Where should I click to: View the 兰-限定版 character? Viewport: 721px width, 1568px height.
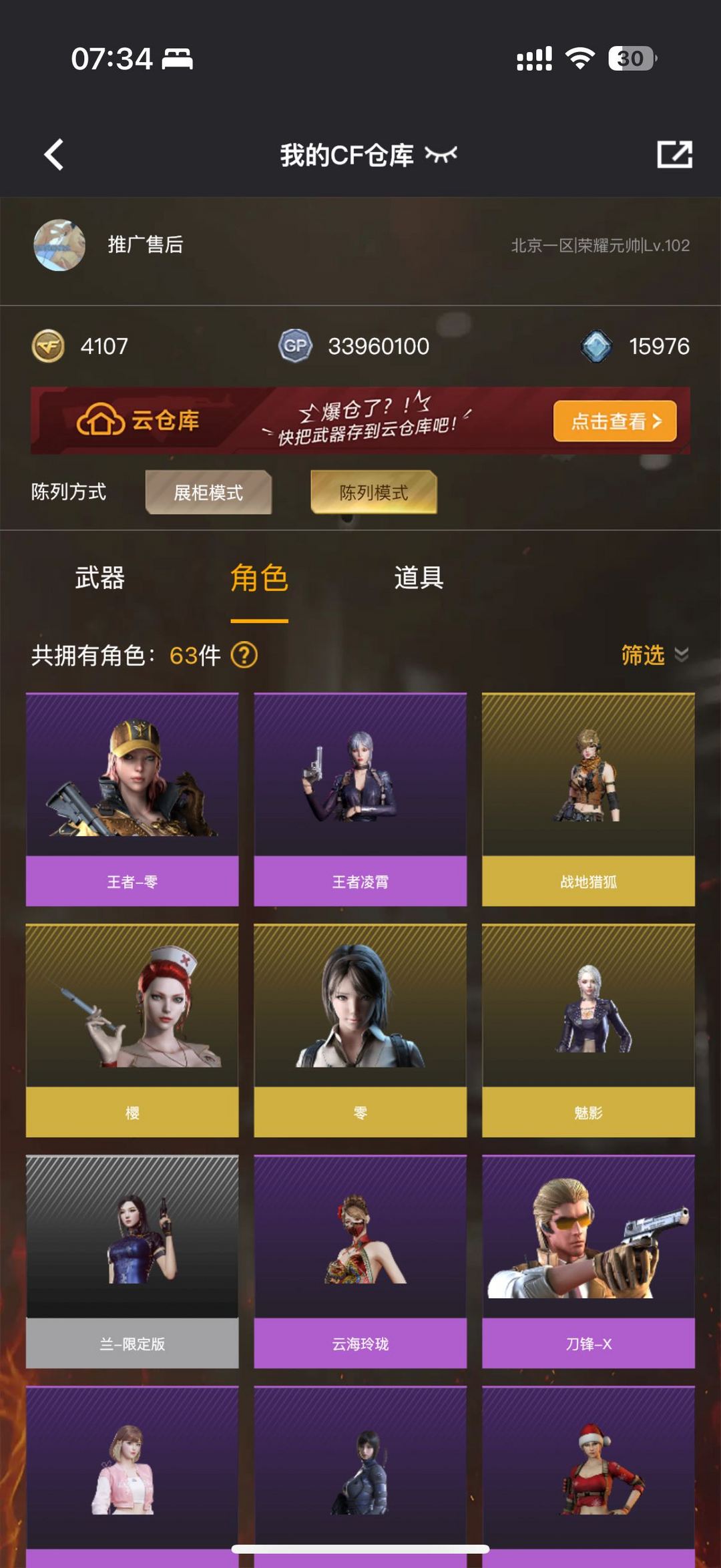(132, 1261)
